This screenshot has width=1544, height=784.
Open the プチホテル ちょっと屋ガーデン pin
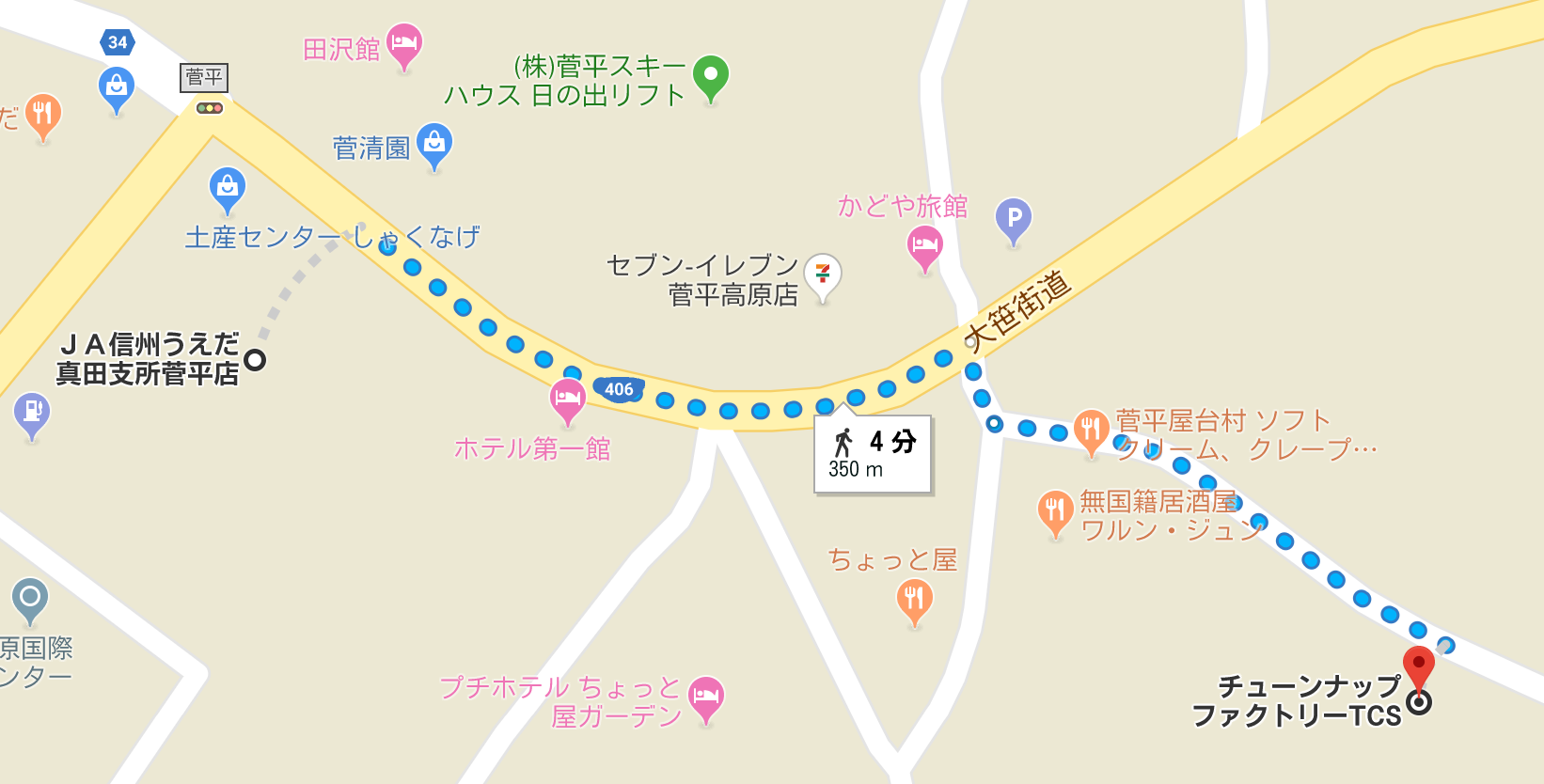706,698
